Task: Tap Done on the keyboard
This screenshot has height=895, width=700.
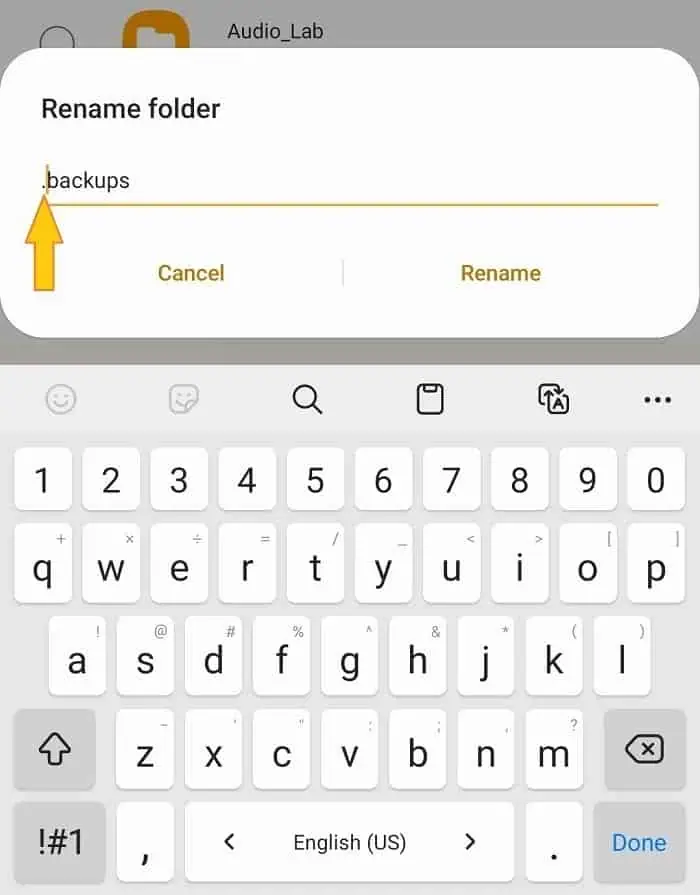Action: (x=639, y=842)
